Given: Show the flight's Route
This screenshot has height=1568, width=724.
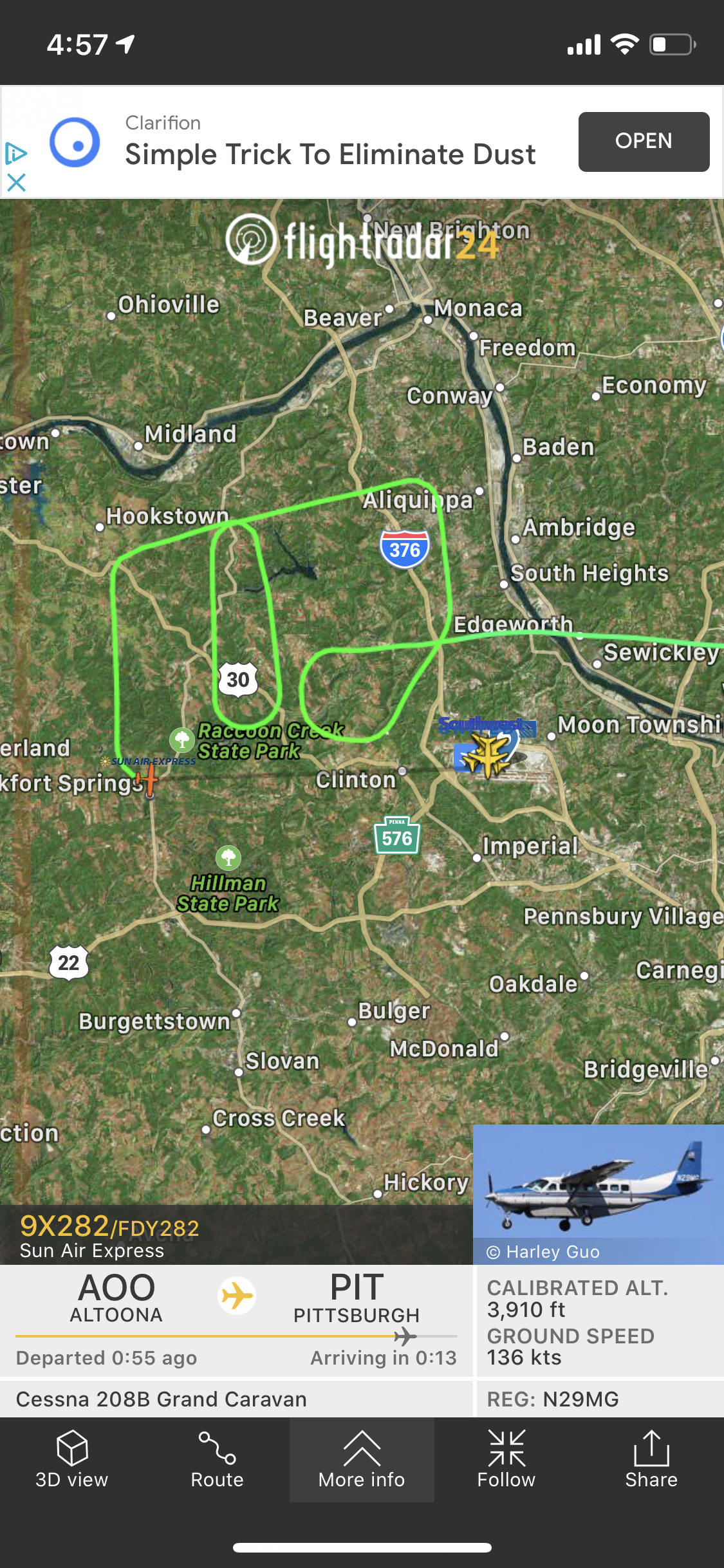Looking at the screenshot, I should pyautogui.click(x=217, y=1459).
